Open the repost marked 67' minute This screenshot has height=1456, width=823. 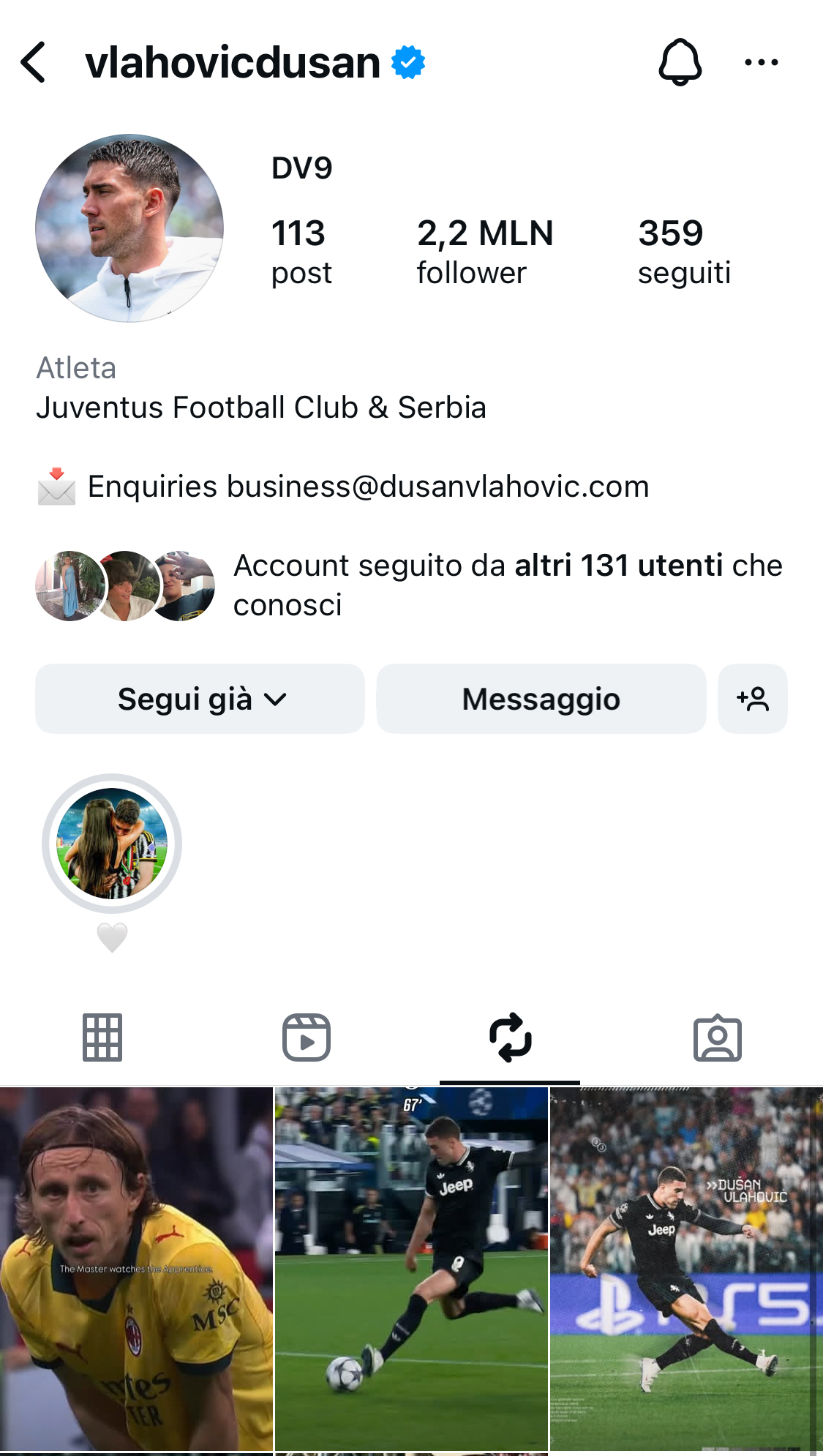(411, 1269)
